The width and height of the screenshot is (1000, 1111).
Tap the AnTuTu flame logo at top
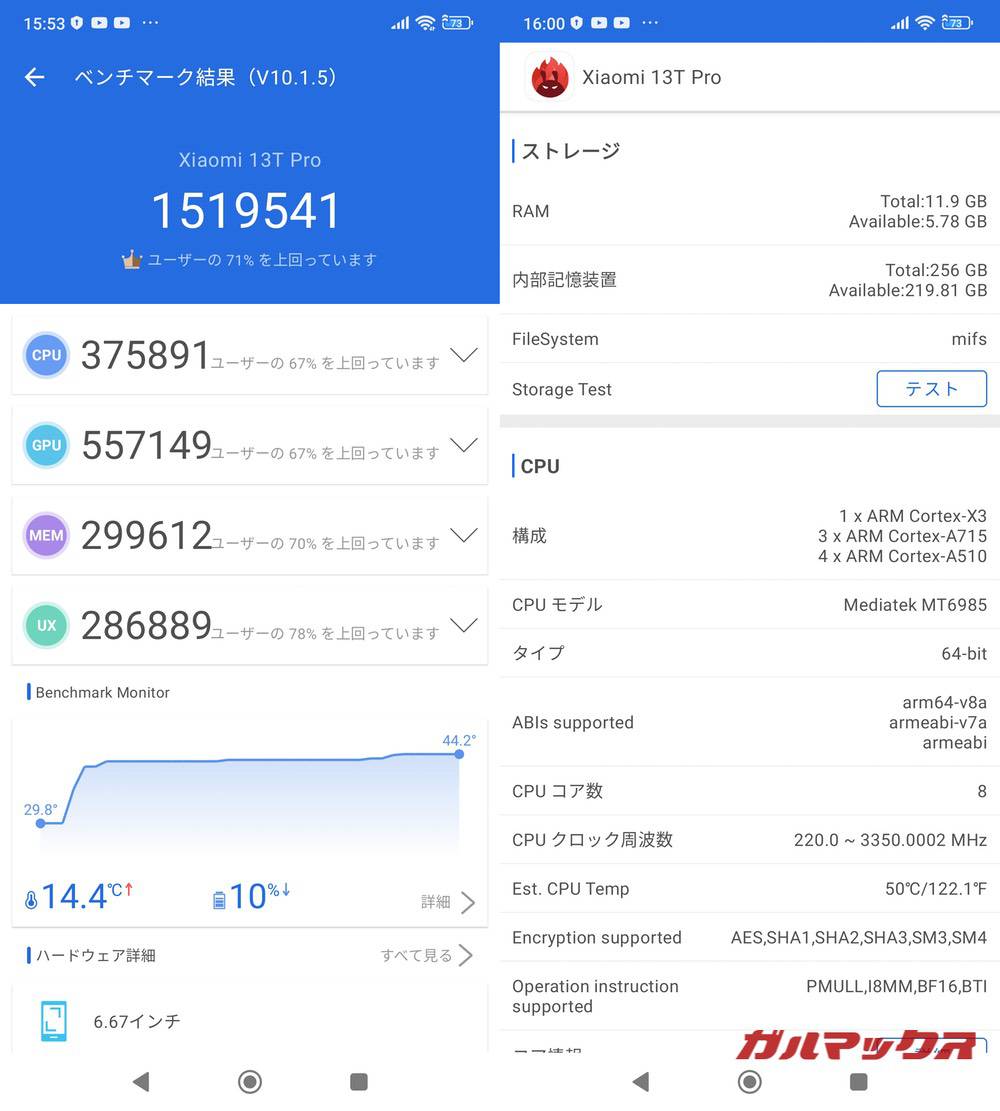coord(549,76)
